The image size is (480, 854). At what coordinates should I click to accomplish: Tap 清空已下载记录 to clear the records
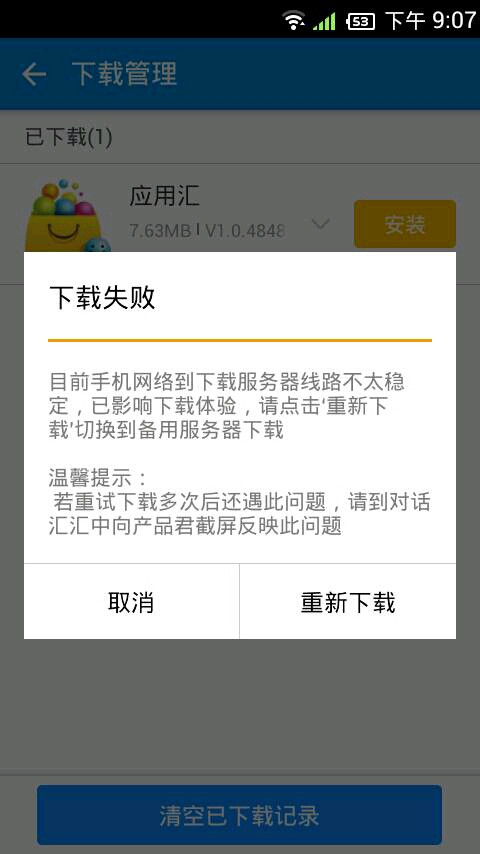pos(239,815)
